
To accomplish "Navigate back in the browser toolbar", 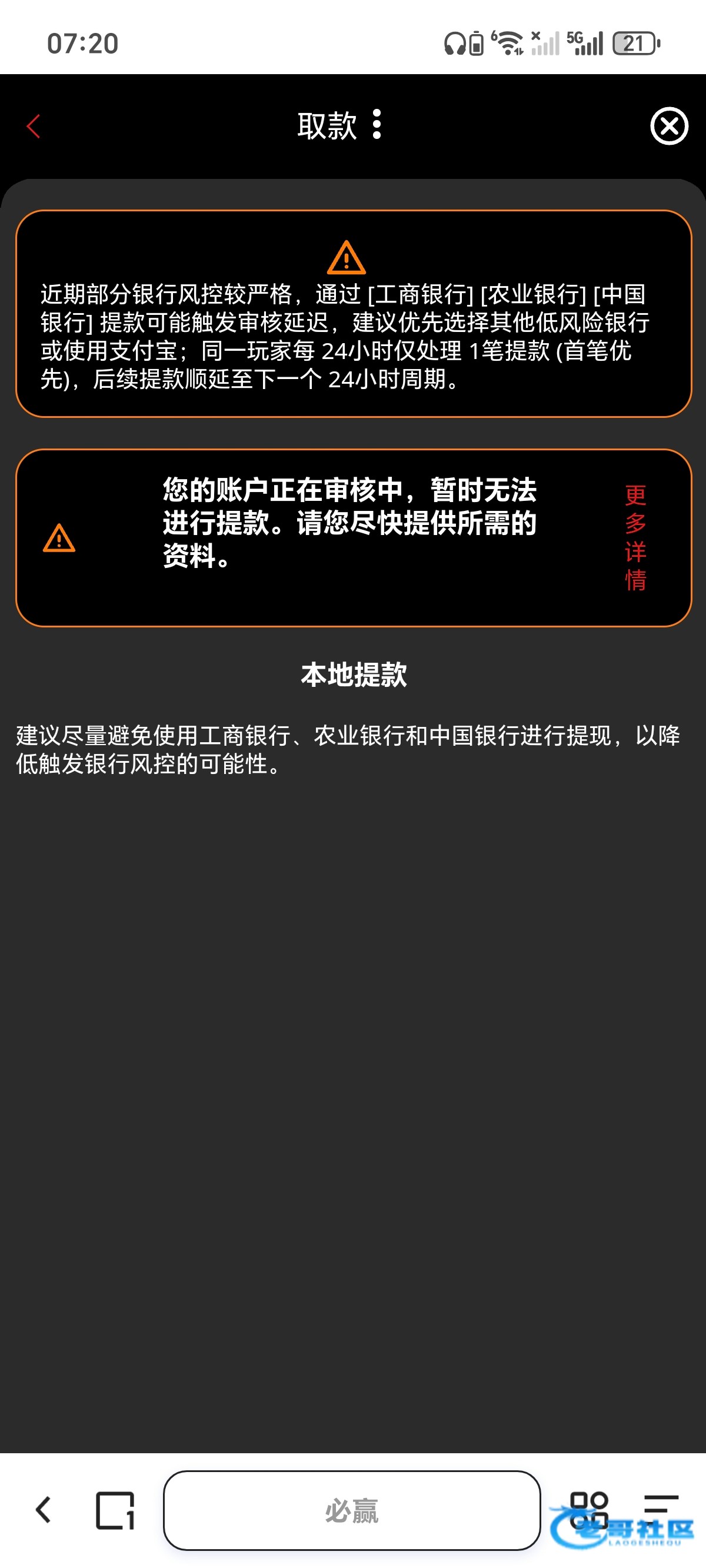I will pos(43,1510).
